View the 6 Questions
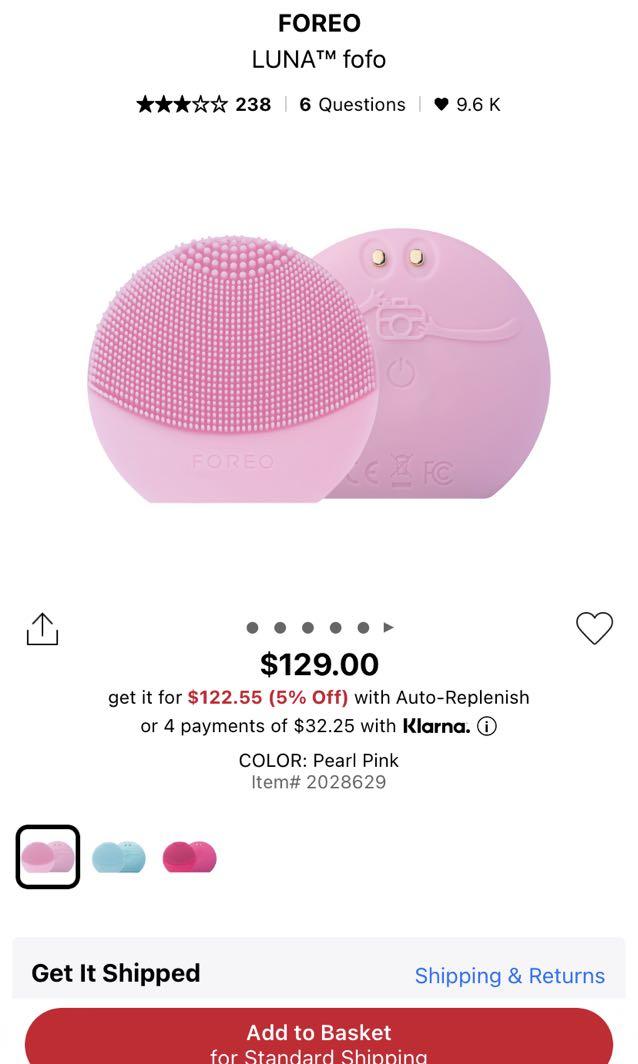This screenshot has height=1064, width=638. [352, 104]
